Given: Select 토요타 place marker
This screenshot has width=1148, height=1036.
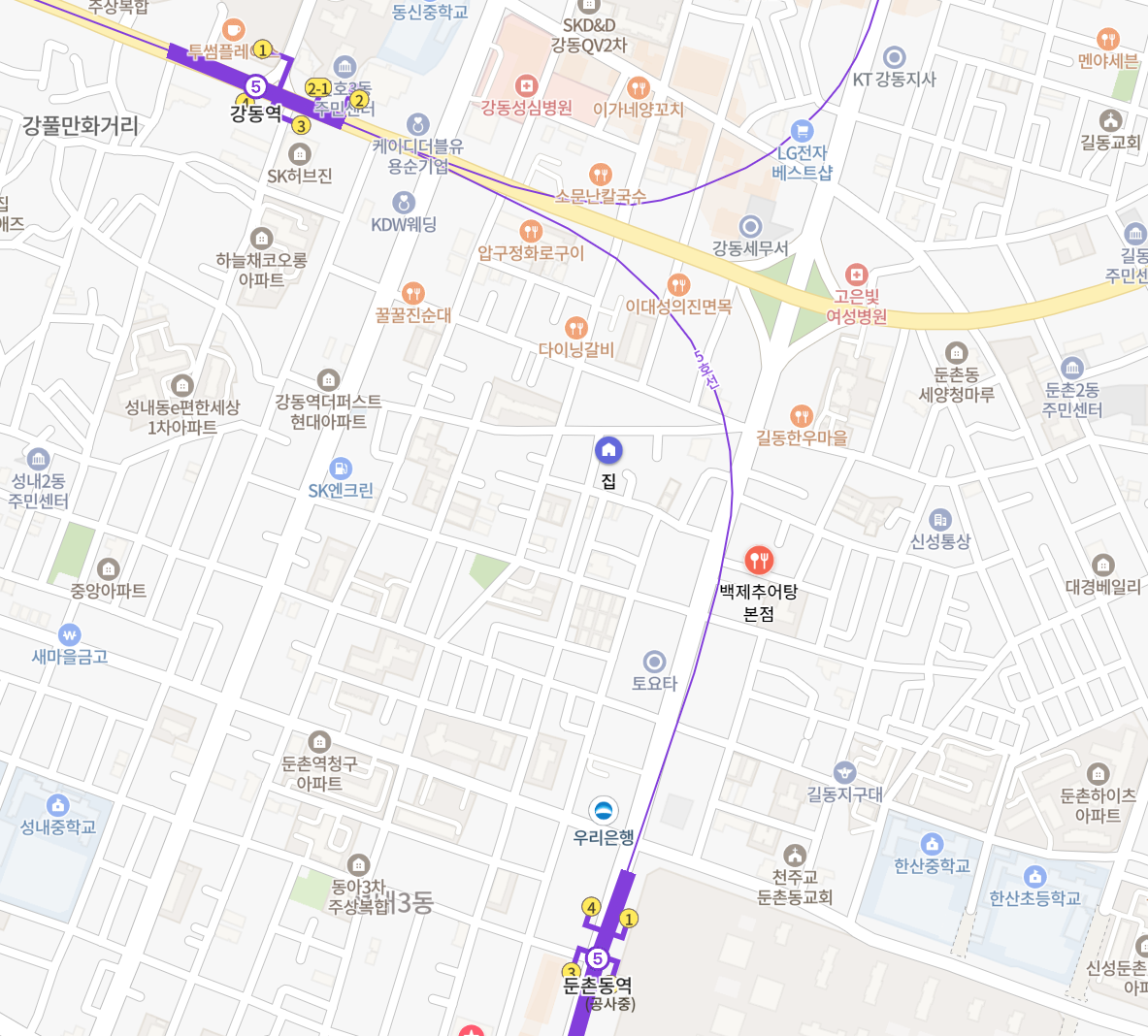Looking at the screenshot, I should (655, 662).
